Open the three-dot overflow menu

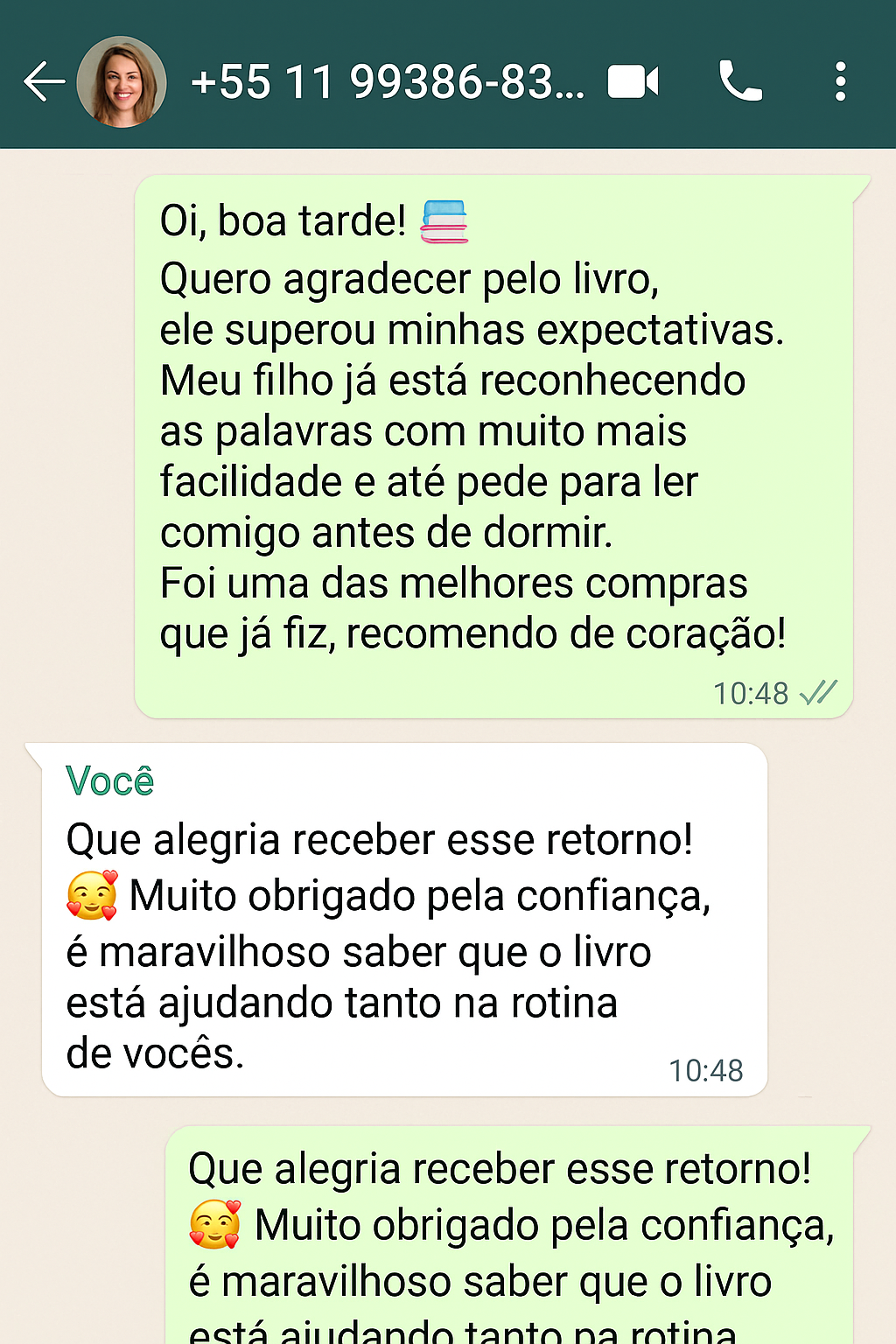[840, 82]
